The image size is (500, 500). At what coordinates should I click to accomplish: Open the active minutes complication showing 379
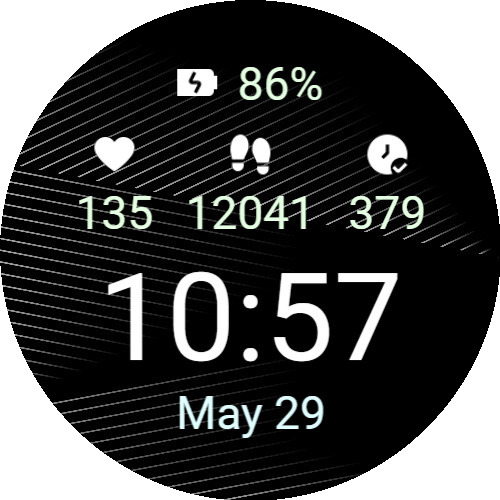pos(387,183)
